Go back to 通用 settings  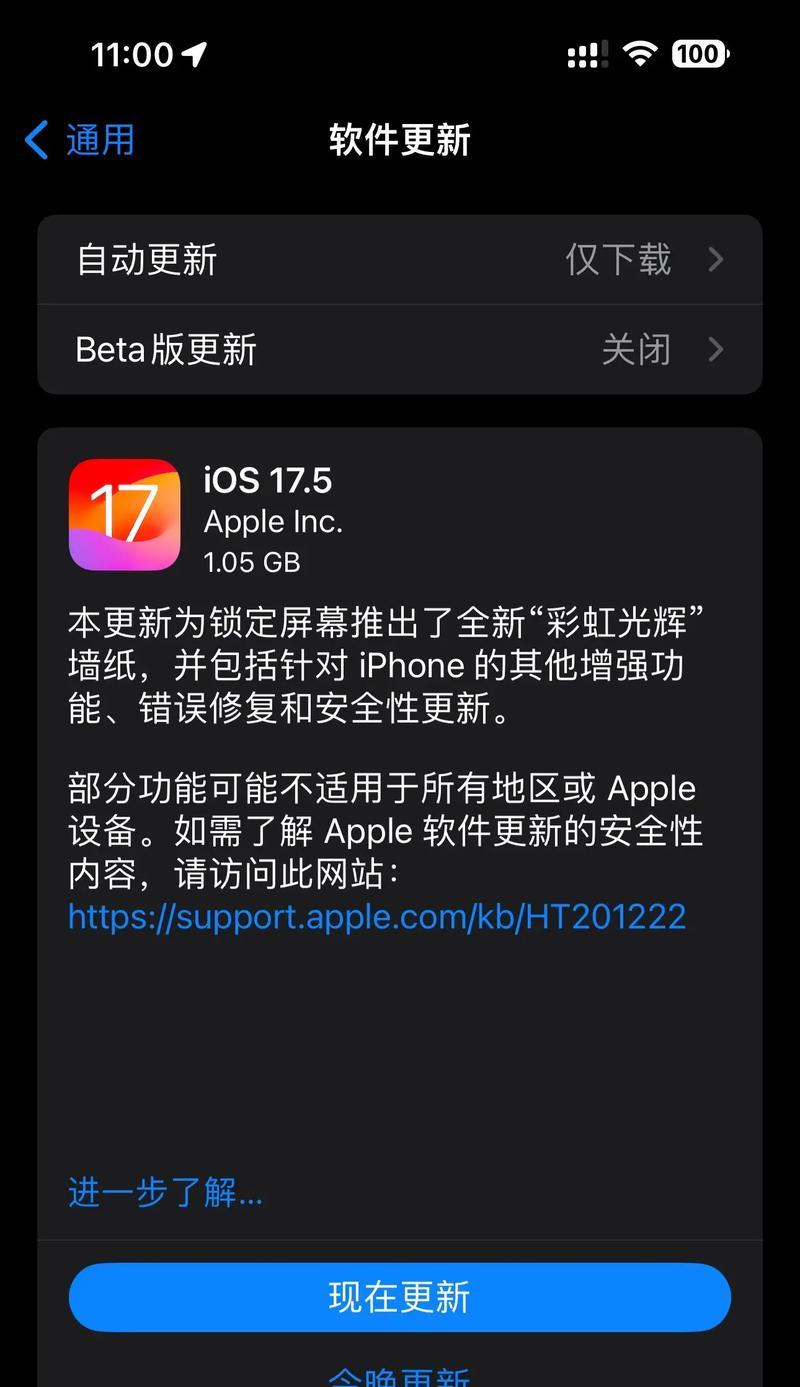click(x=80, y=140)
